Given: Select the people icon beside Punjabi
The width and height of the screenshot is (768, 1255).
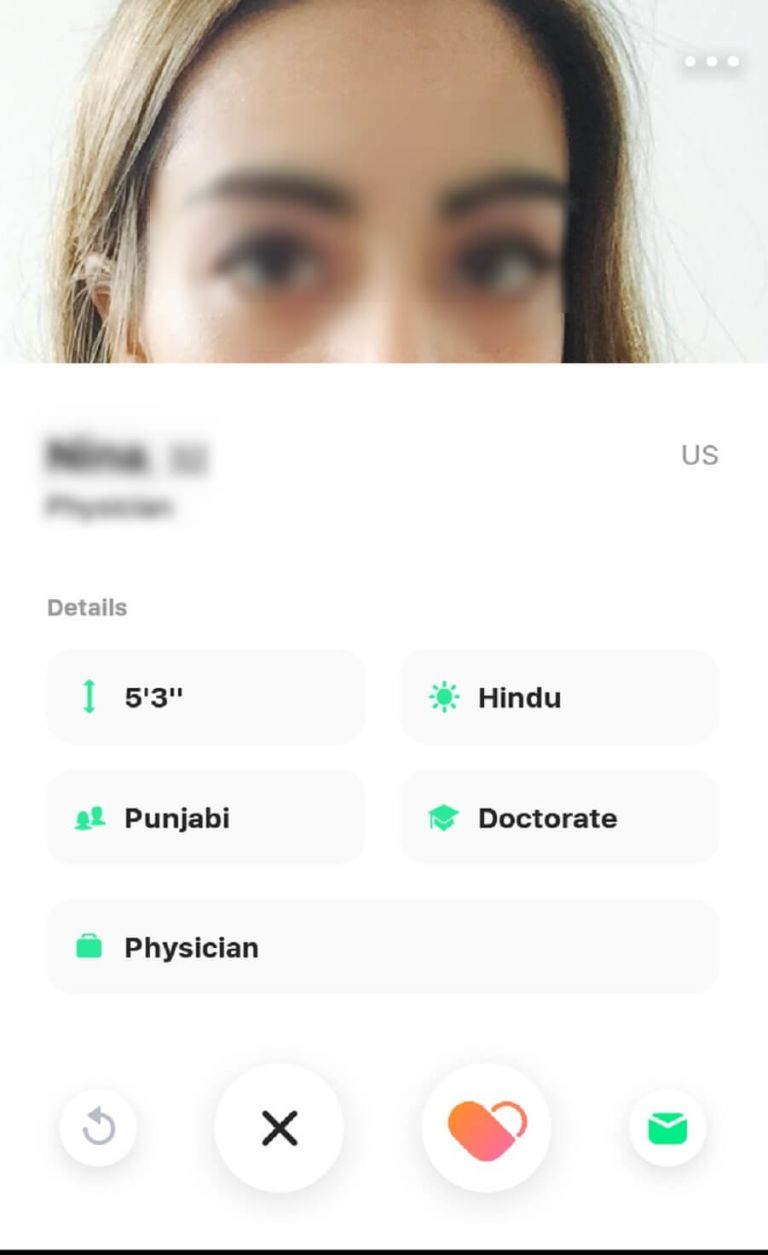Looking at the screenshot, I should tap(91, 817).
